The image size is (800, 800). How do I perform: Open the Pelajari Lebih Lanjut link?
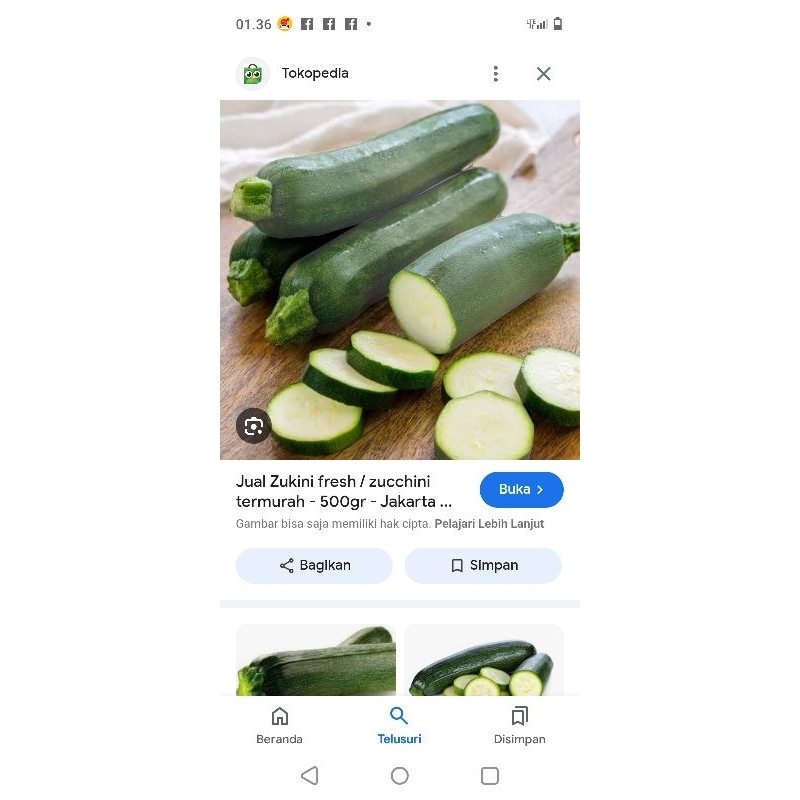(x=489, y=524)
